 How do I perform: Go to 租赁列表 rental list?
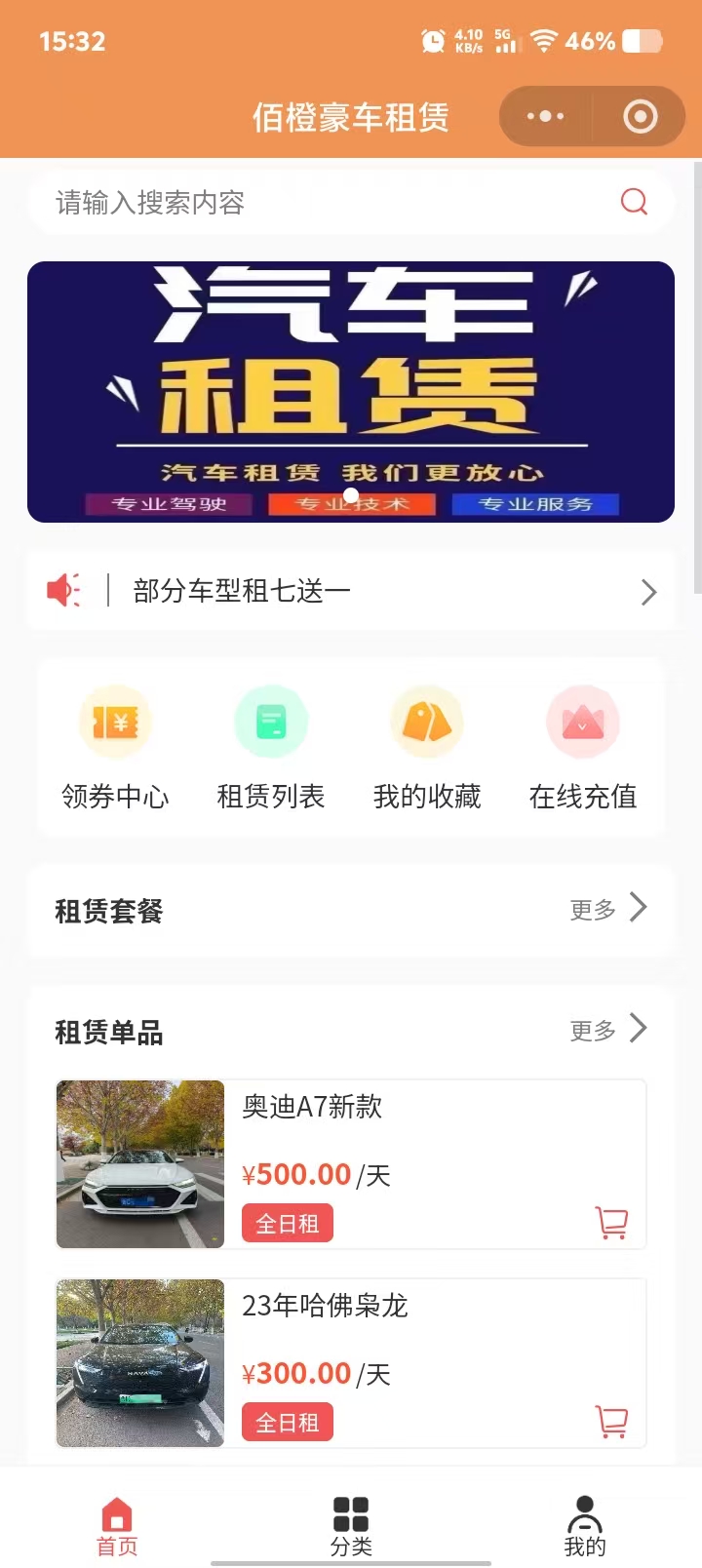pyautogui.click(x=271, y=747)
